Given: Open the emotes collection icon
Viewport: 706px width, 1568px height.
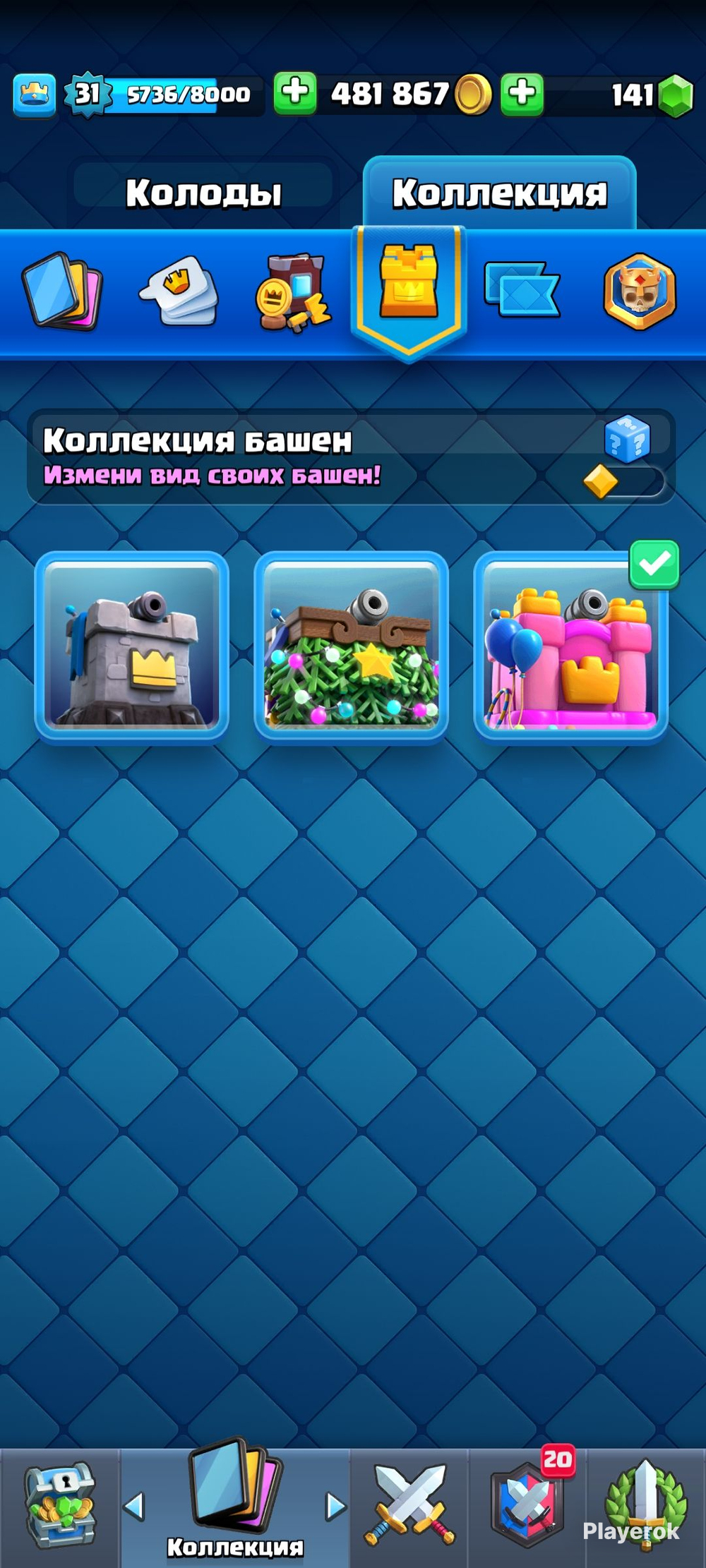Looking at the screenshot, I should [179, 291].
